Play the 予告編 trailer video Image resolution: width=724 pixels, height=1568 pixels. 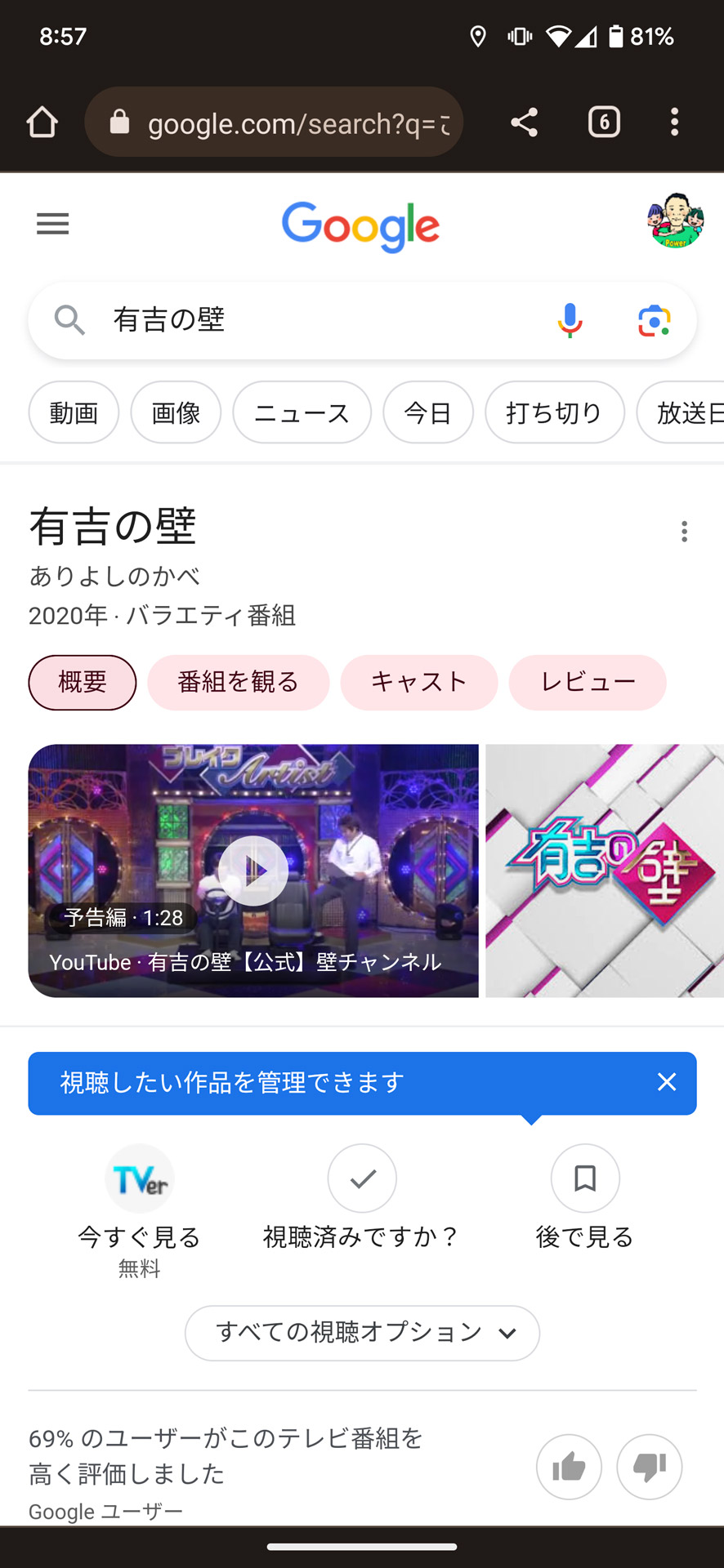pyautogui.click(x=254, y=871)
